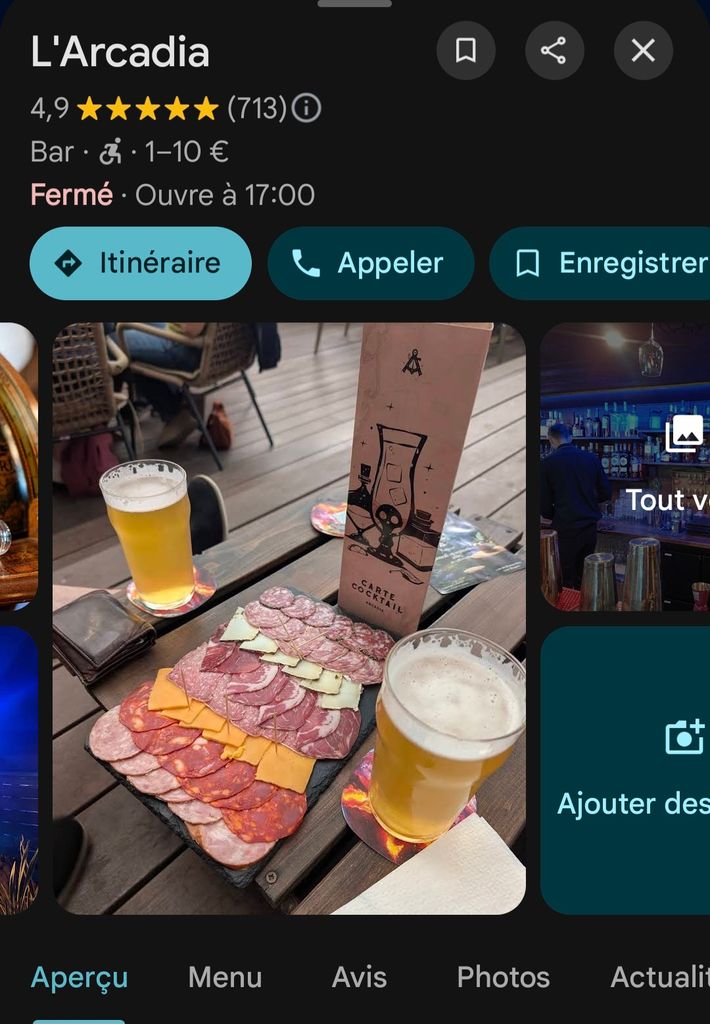The height and width of the screenshot is (1024, 710).
Task: Go to the Photos tab
Action: (x=503, y=977)
